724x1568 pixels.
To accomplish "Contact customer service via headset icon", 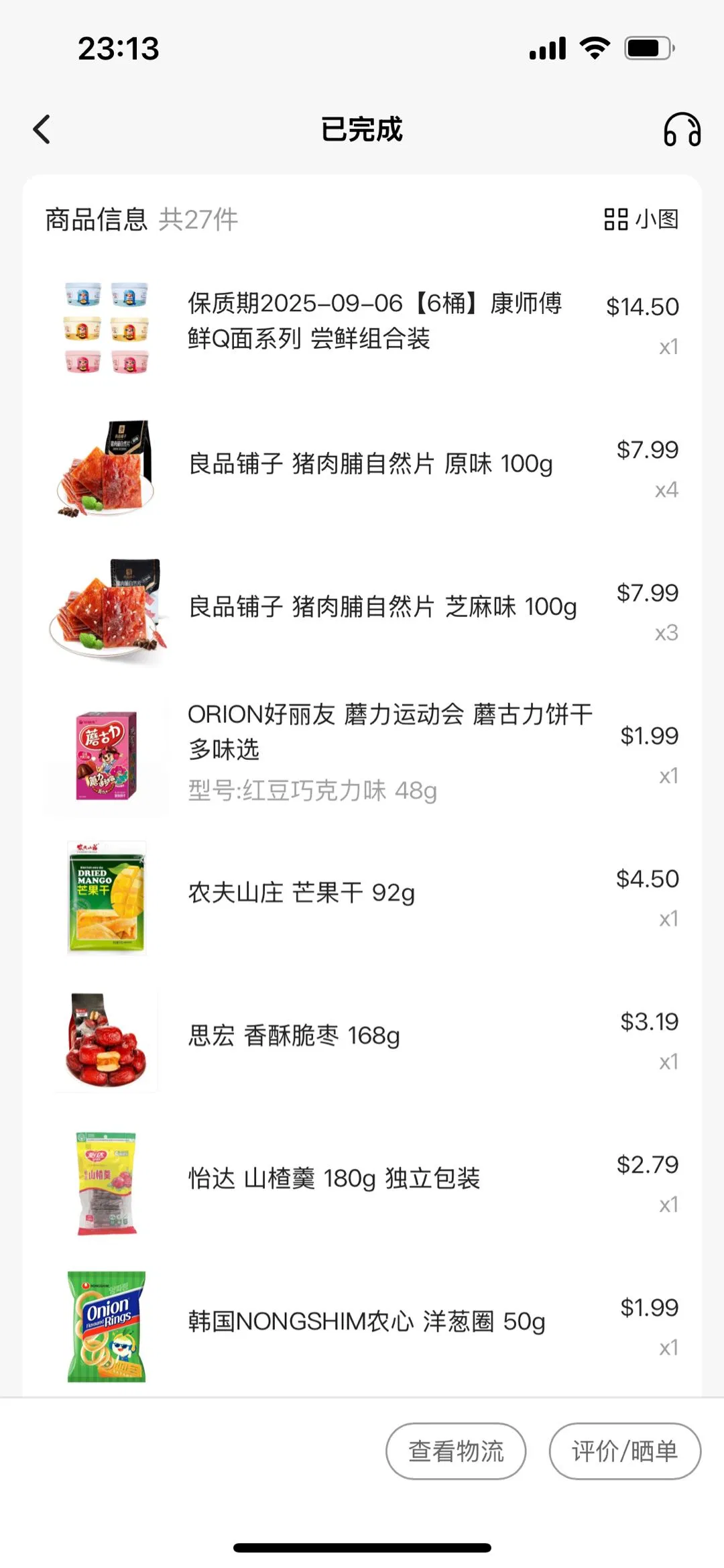I will (x=682, y=129).
